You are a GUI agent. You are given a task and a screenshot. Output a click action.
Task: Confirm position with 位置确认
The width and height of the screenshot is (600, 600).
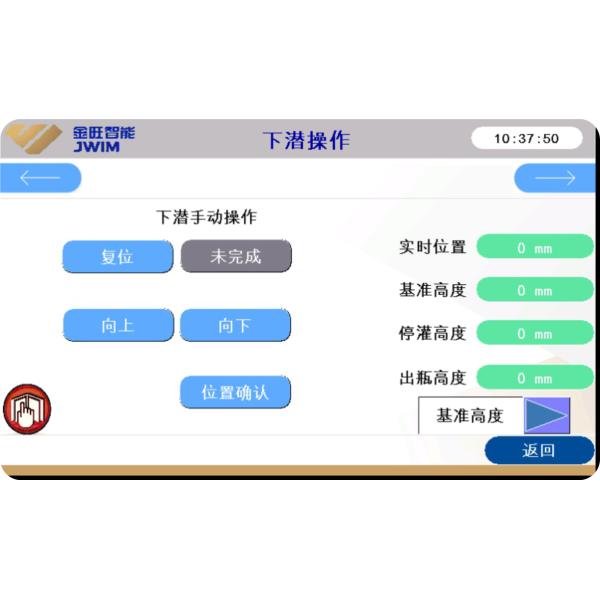click(235, 392)
